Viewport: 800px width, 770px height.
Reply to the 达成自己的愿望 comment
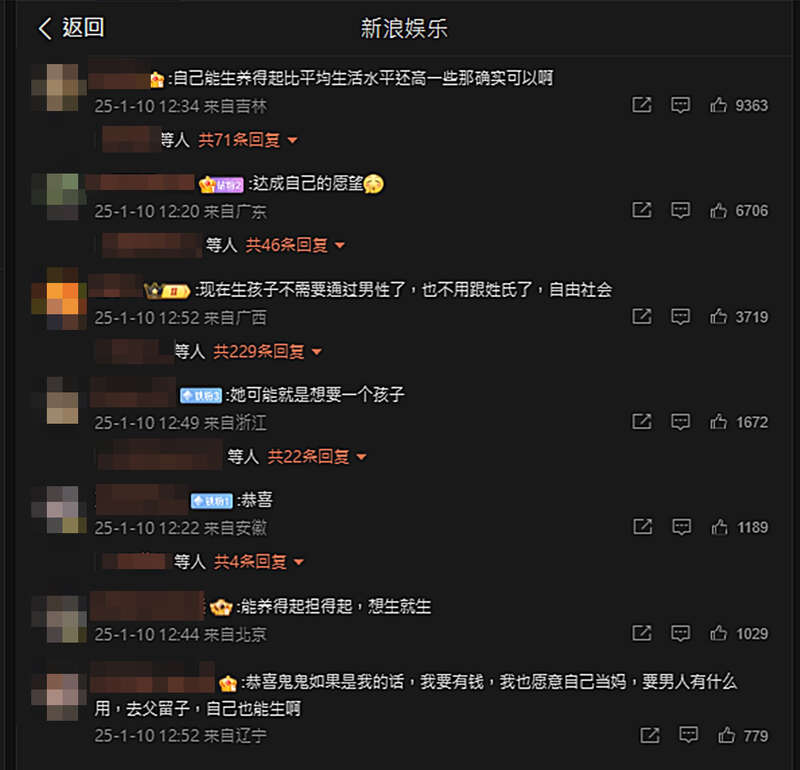point(680,211)
